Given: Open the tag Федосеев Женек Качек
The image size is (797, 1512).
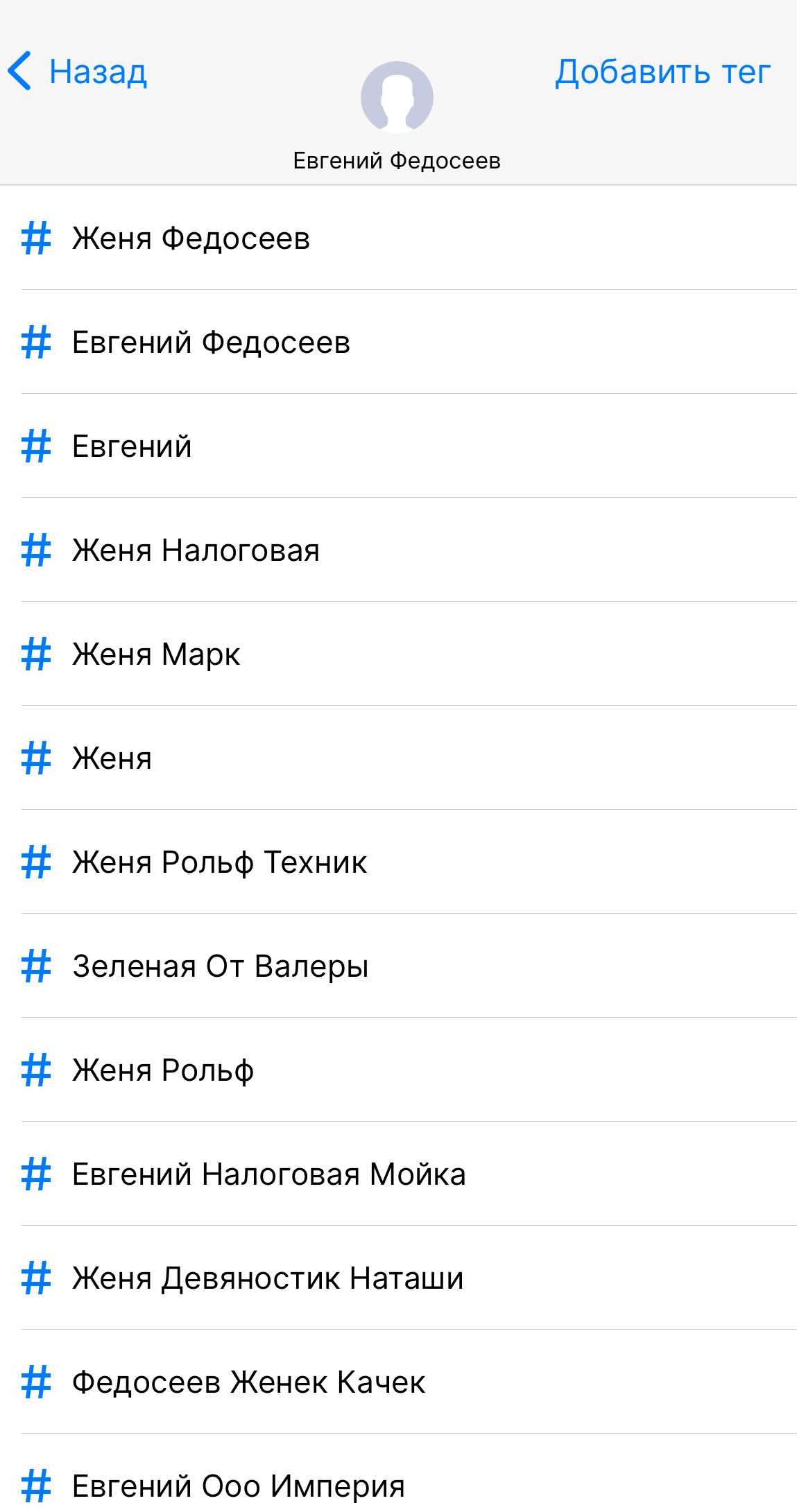Looking at the screenshot, I should 398,1382.
